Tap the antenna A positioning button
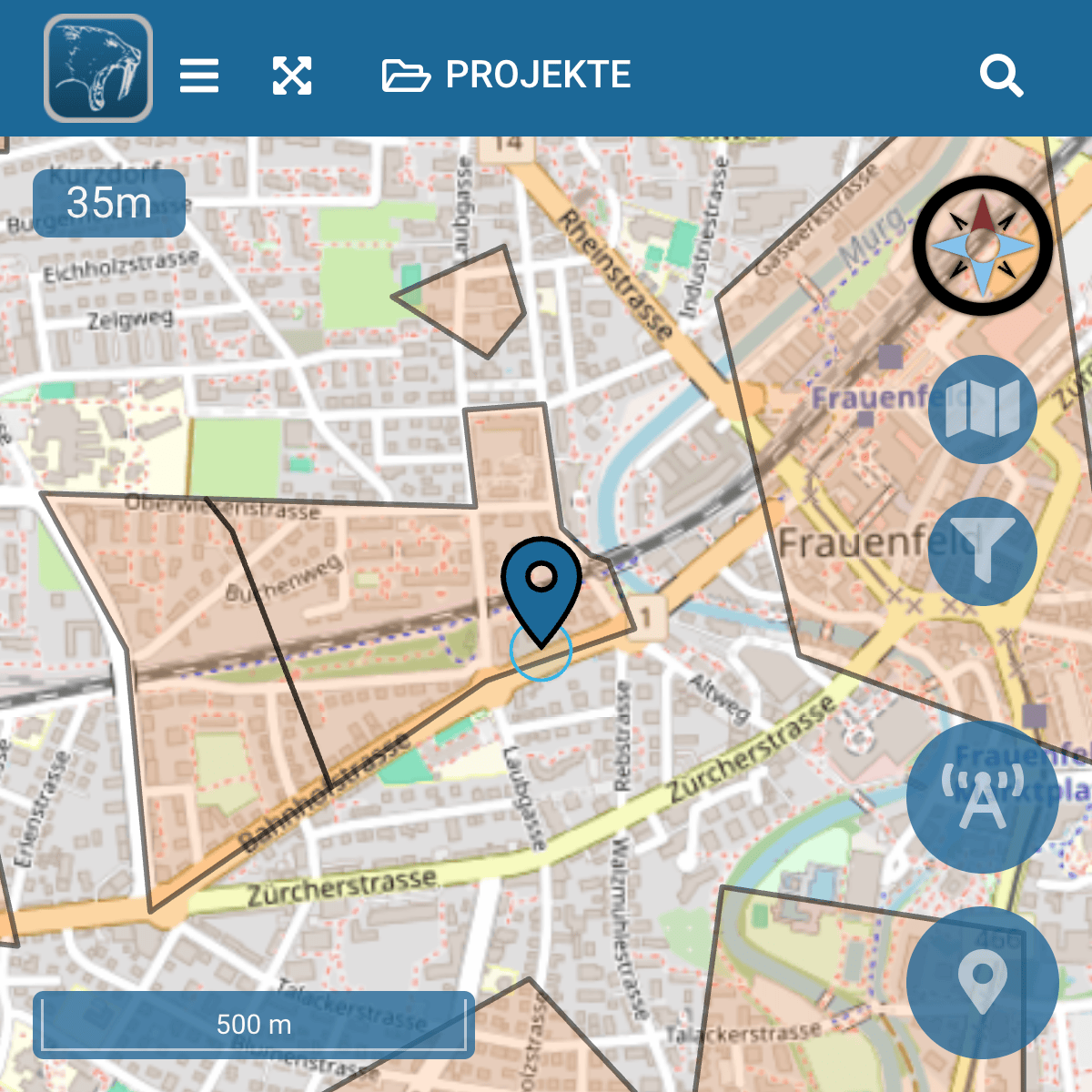 (982, 797)
